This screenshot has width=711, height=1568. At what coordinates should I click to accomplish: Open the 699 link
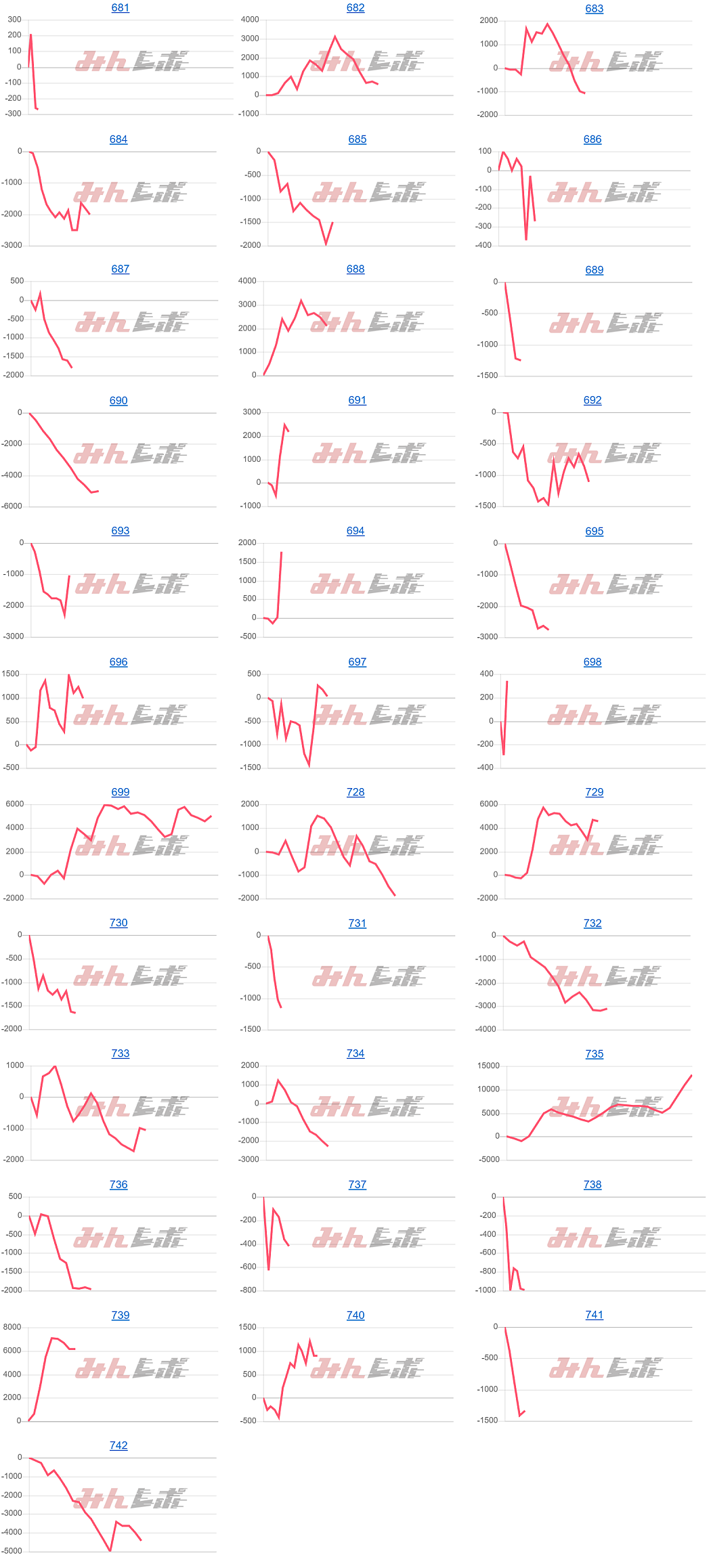point(120,792)
